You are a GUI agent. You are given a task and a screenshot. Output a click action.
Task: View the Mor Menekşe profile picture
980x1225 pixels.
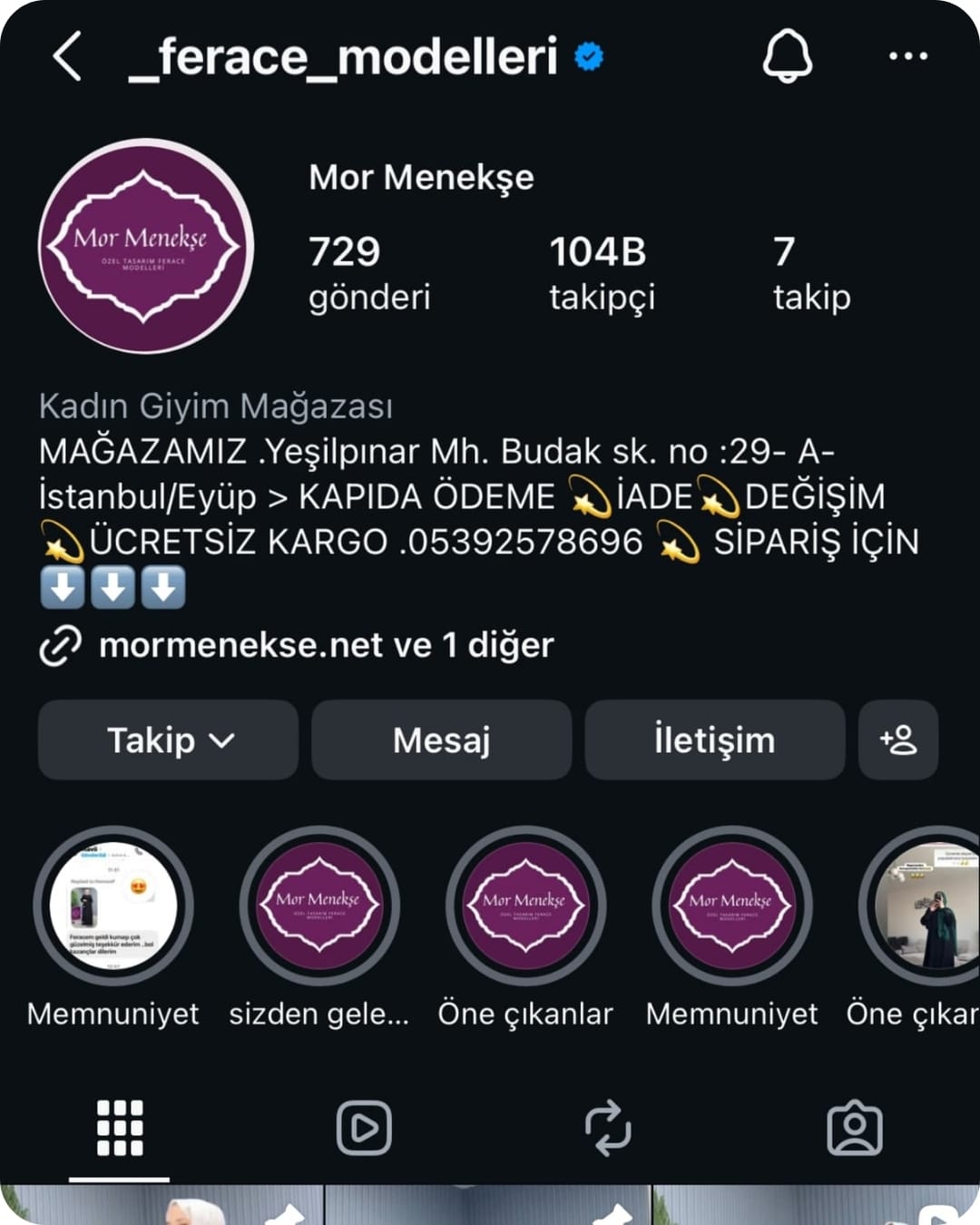[x=145, y=246]
